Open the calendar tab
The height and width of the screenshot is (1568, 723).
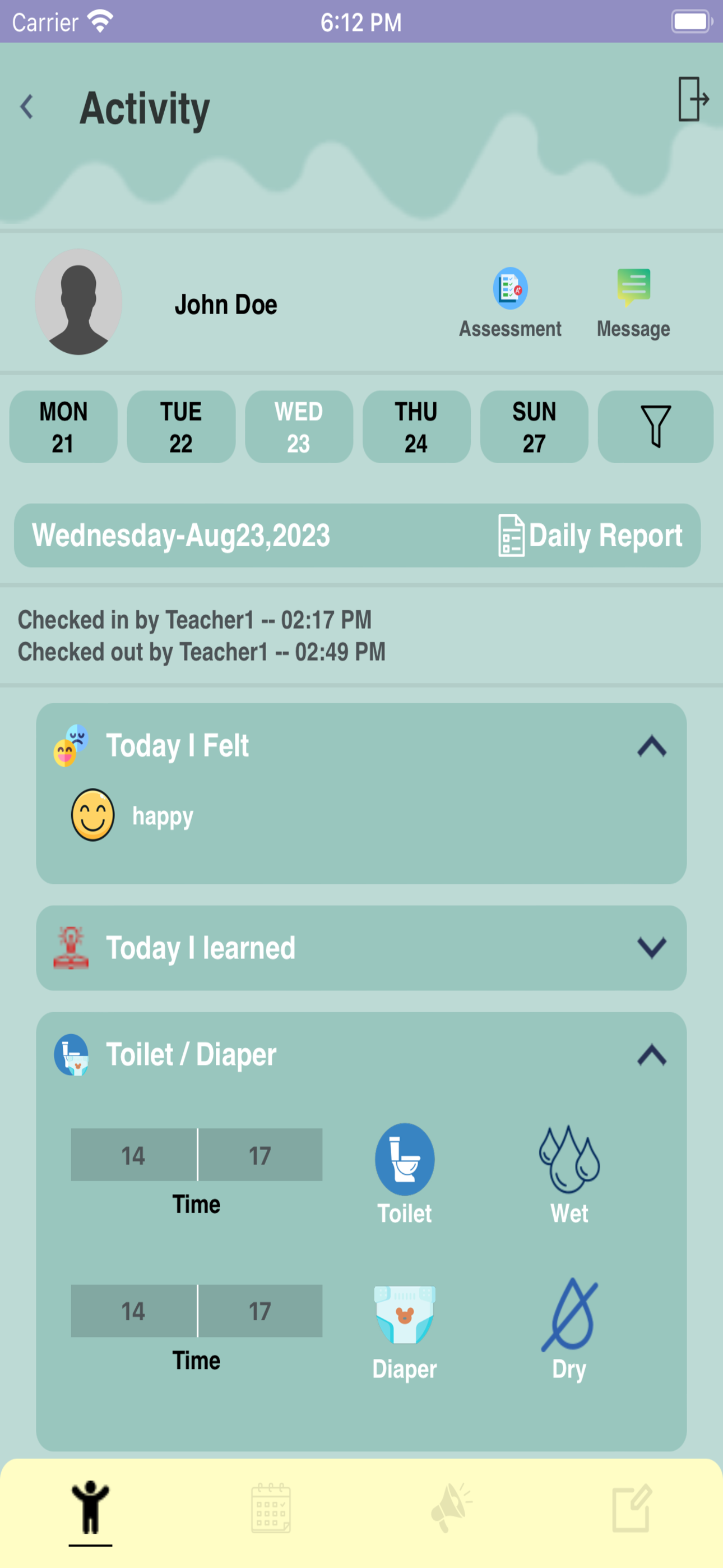tap(271, 1508)
